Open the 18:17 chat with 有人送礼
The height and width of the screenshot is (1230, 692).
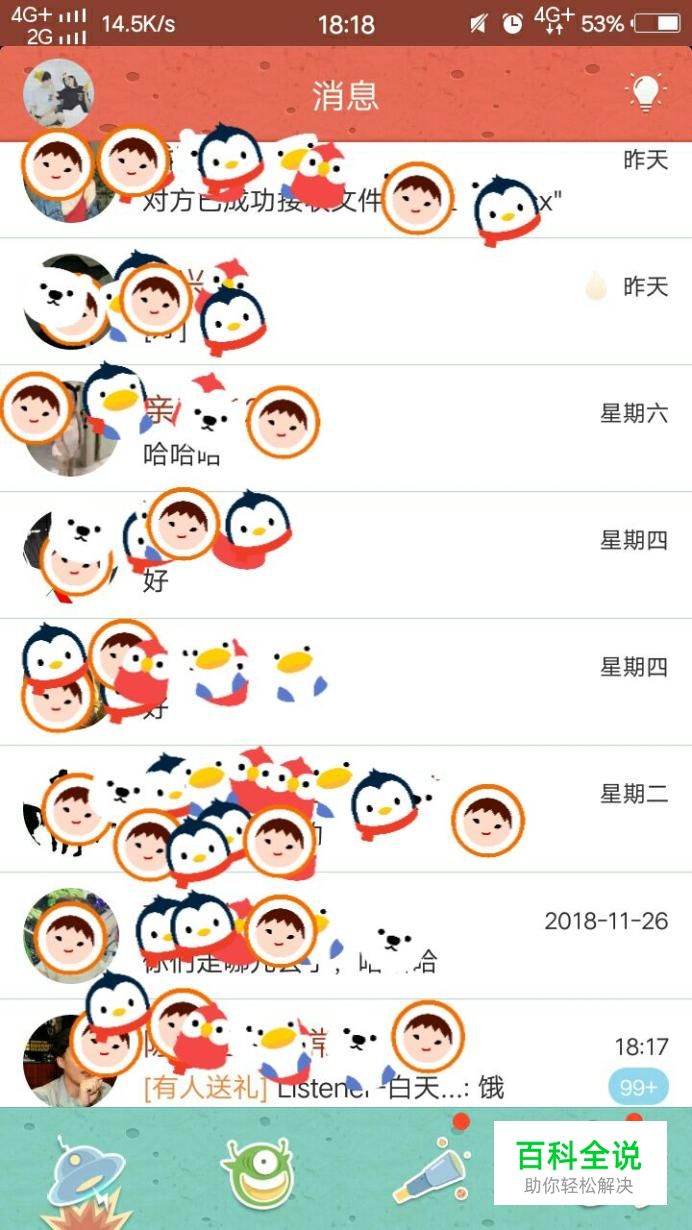point(346,1053)
